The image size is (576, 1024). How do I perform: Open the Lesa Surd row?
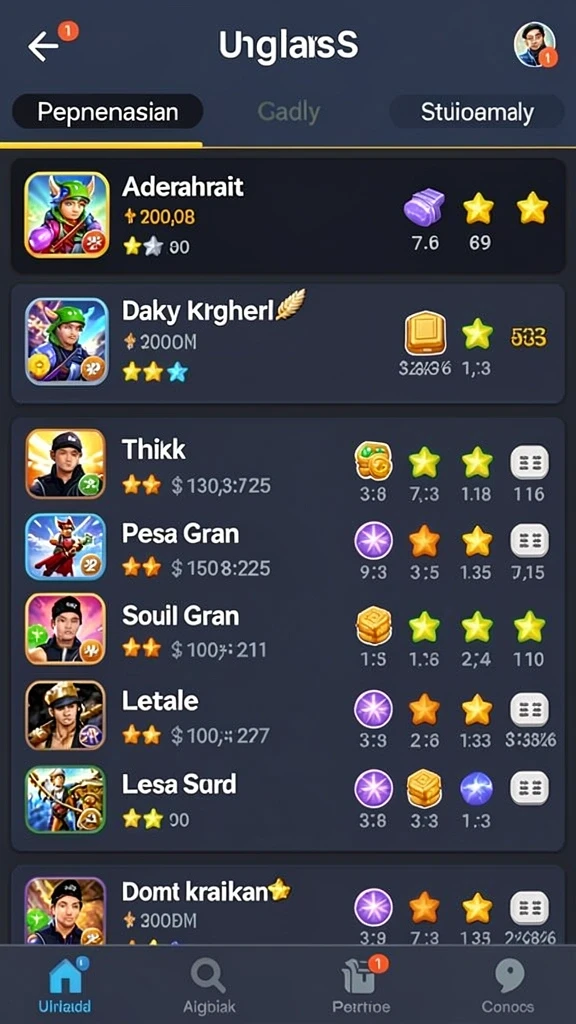288,798
